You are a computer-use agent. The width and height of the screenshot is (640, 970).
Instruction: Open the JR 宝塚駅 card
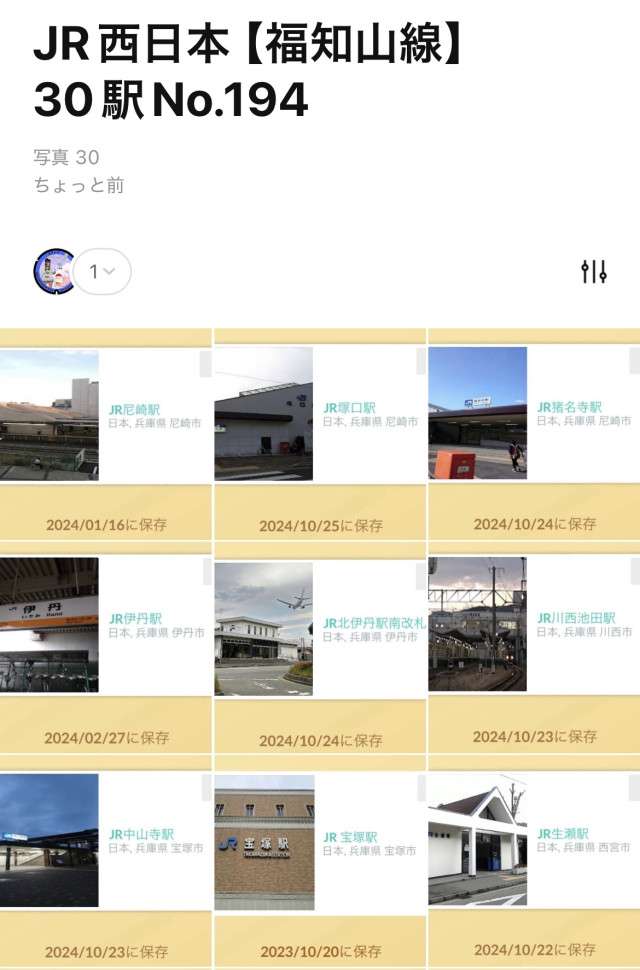[319, 843]
